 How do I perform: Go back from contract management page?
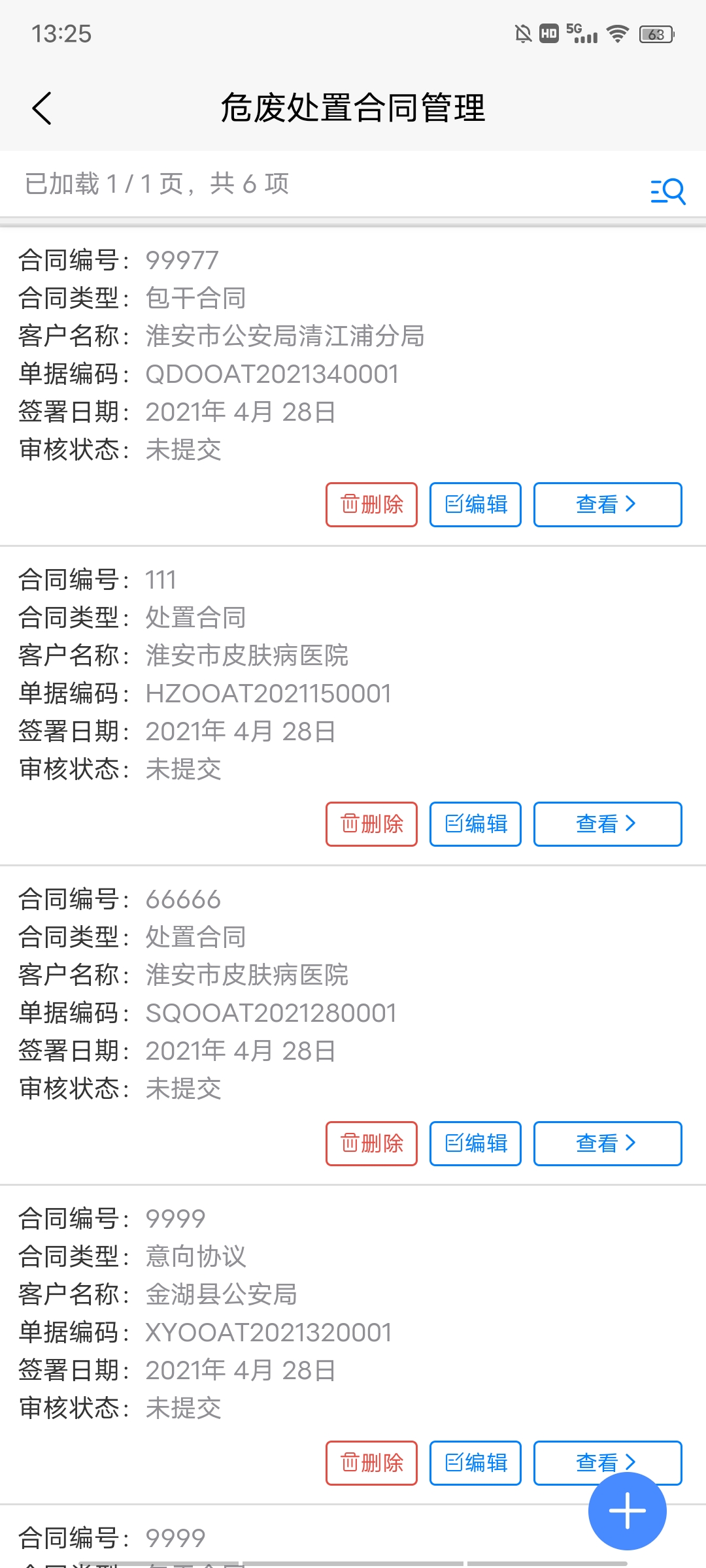click(42, 108)
